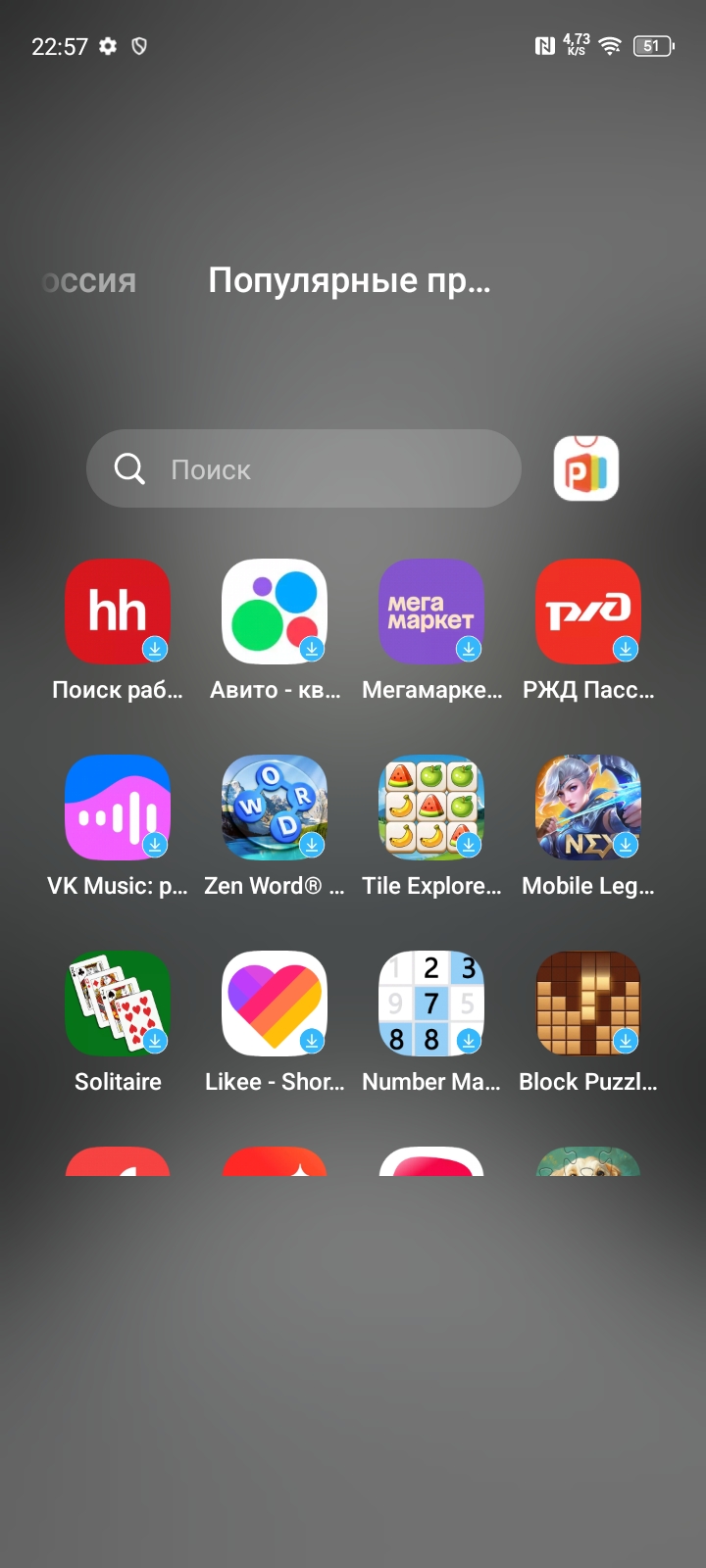
Task: Launch VK Music app
Action: coord(118,808)
